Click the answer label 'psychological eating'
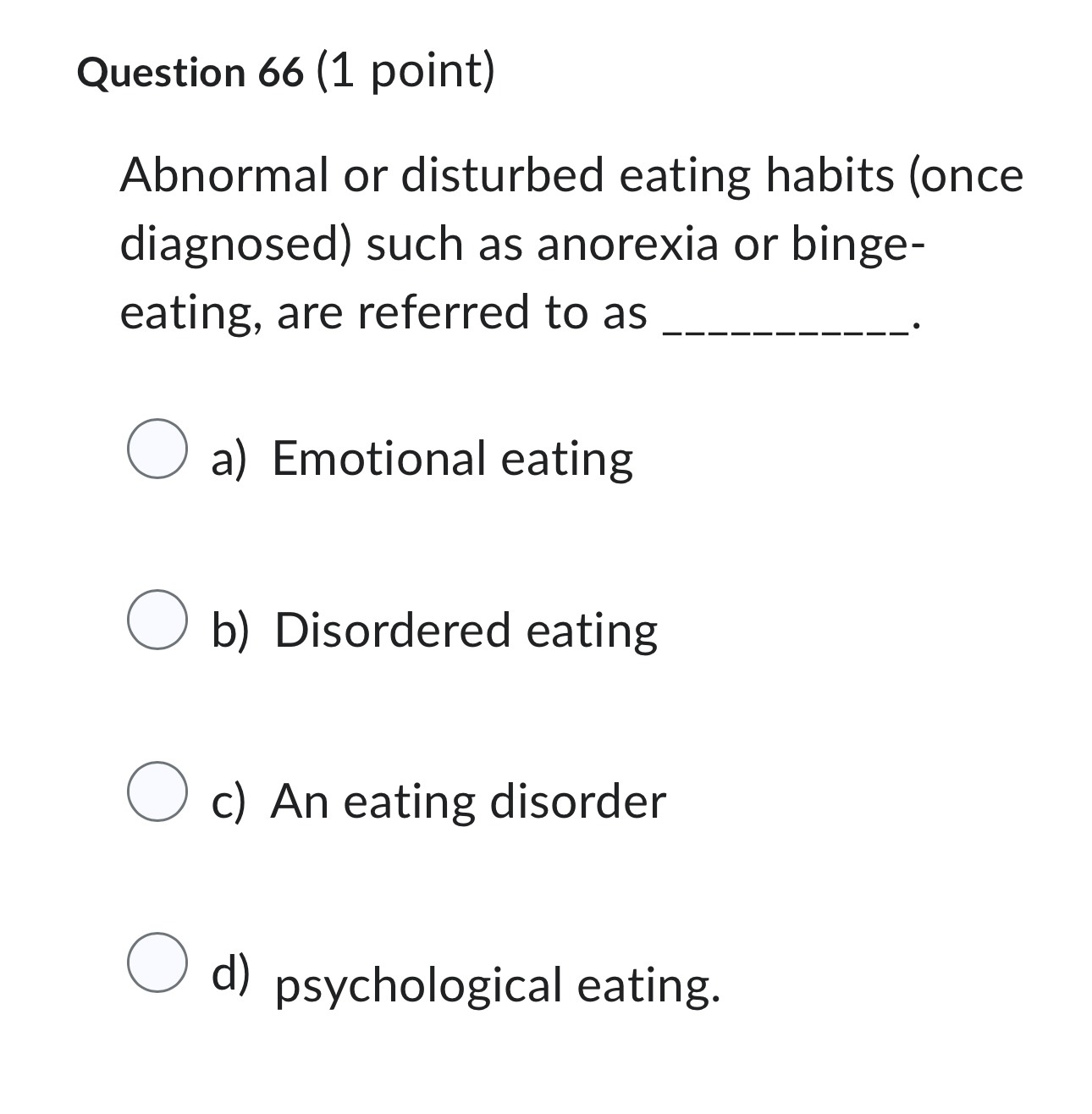The height and width of the screenshot is (1114, 1092). pos(495,984)
